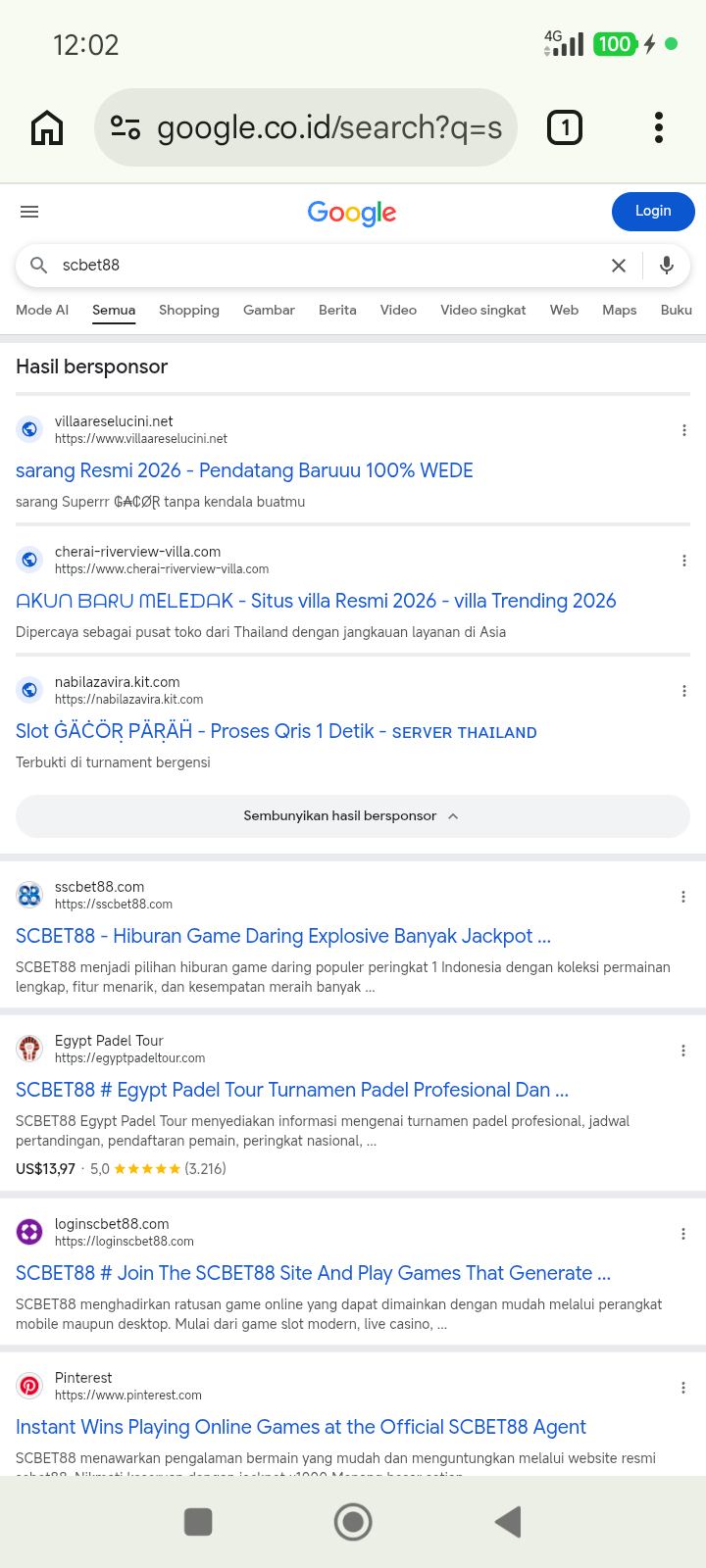Image resolution: width=706 pixels, height=1568 pixels.
Task: Open the browser home page
Action: (x=47, y=127)
